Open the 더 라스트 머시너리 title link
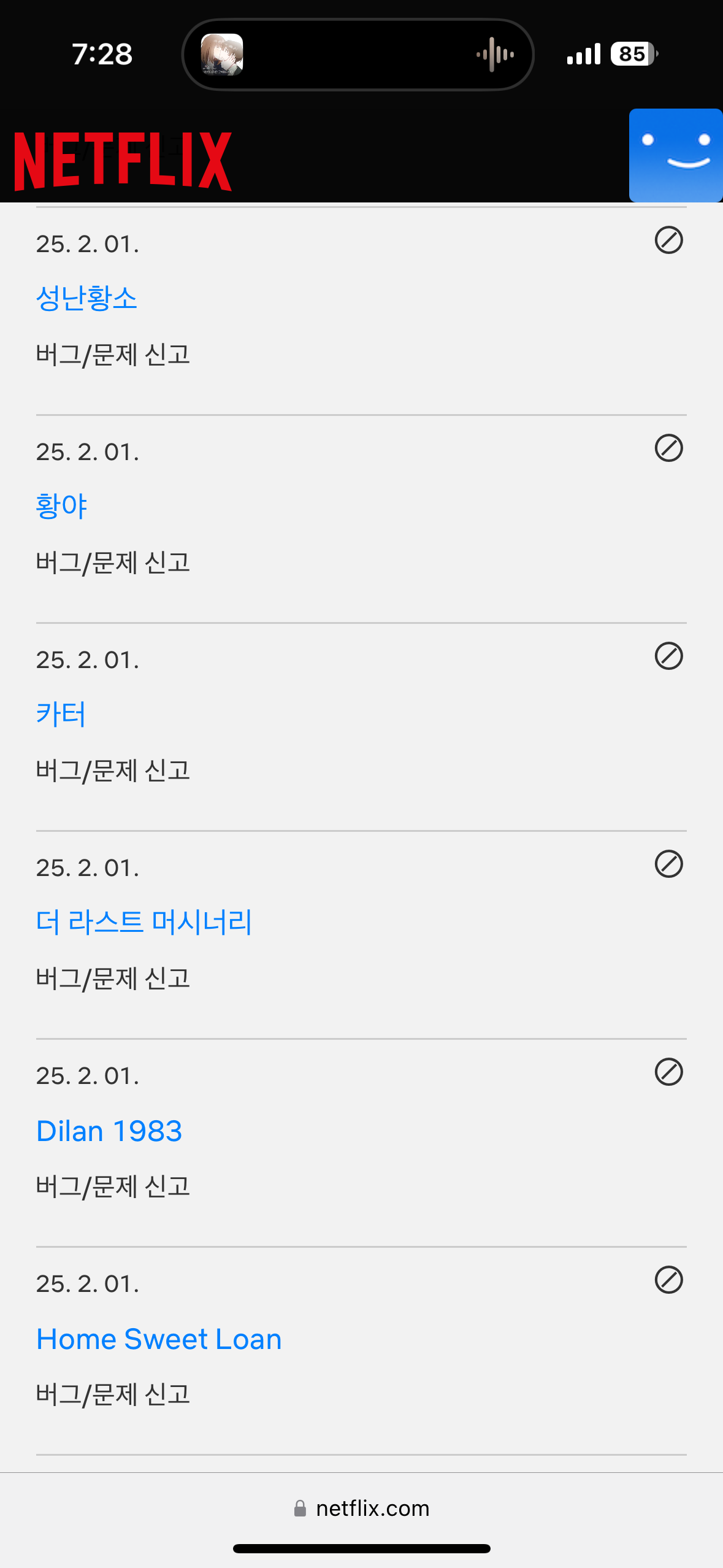 pyautogui.click(x=144, y=922)
